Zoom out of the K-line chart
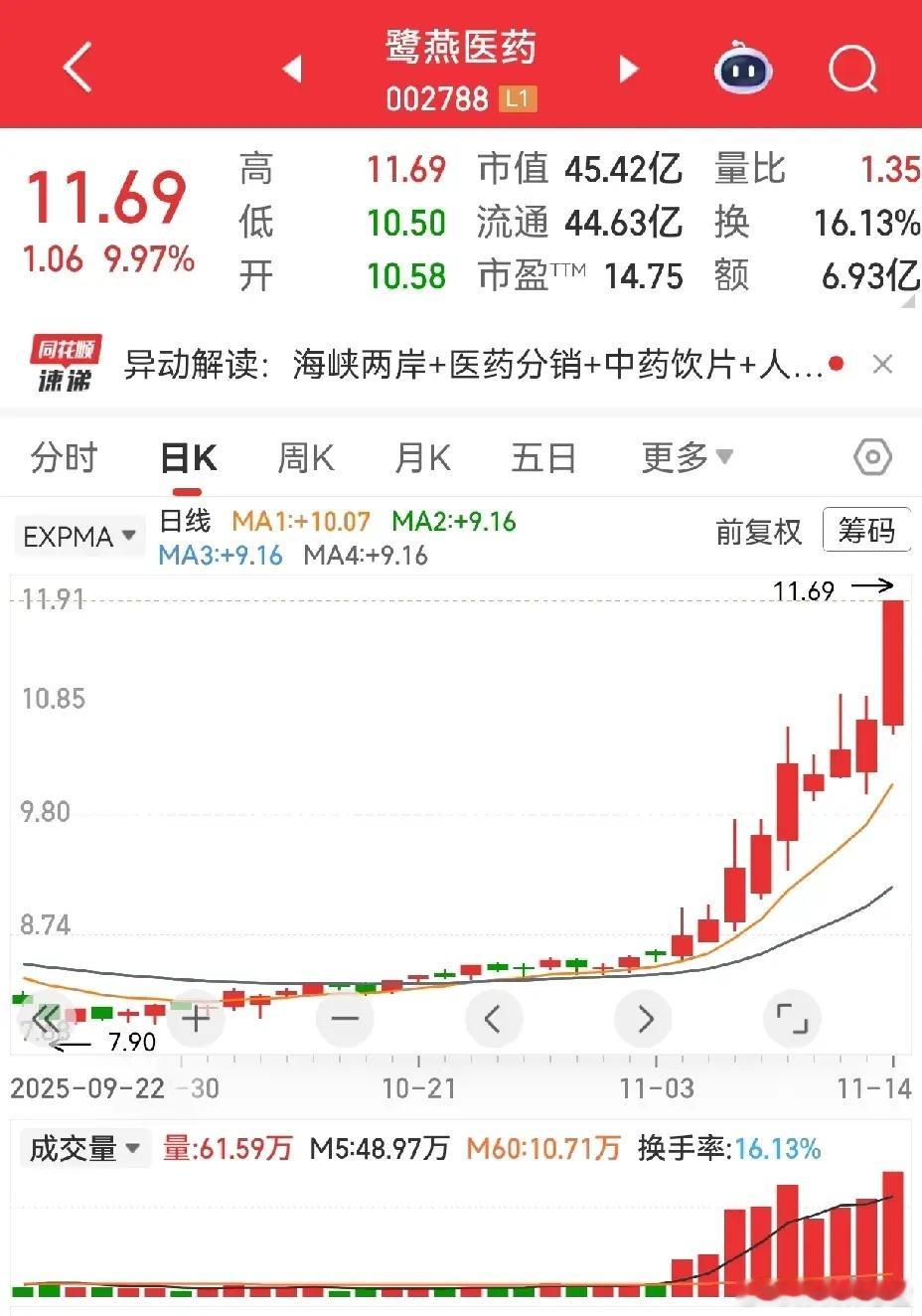 (x=345, y=1018)
